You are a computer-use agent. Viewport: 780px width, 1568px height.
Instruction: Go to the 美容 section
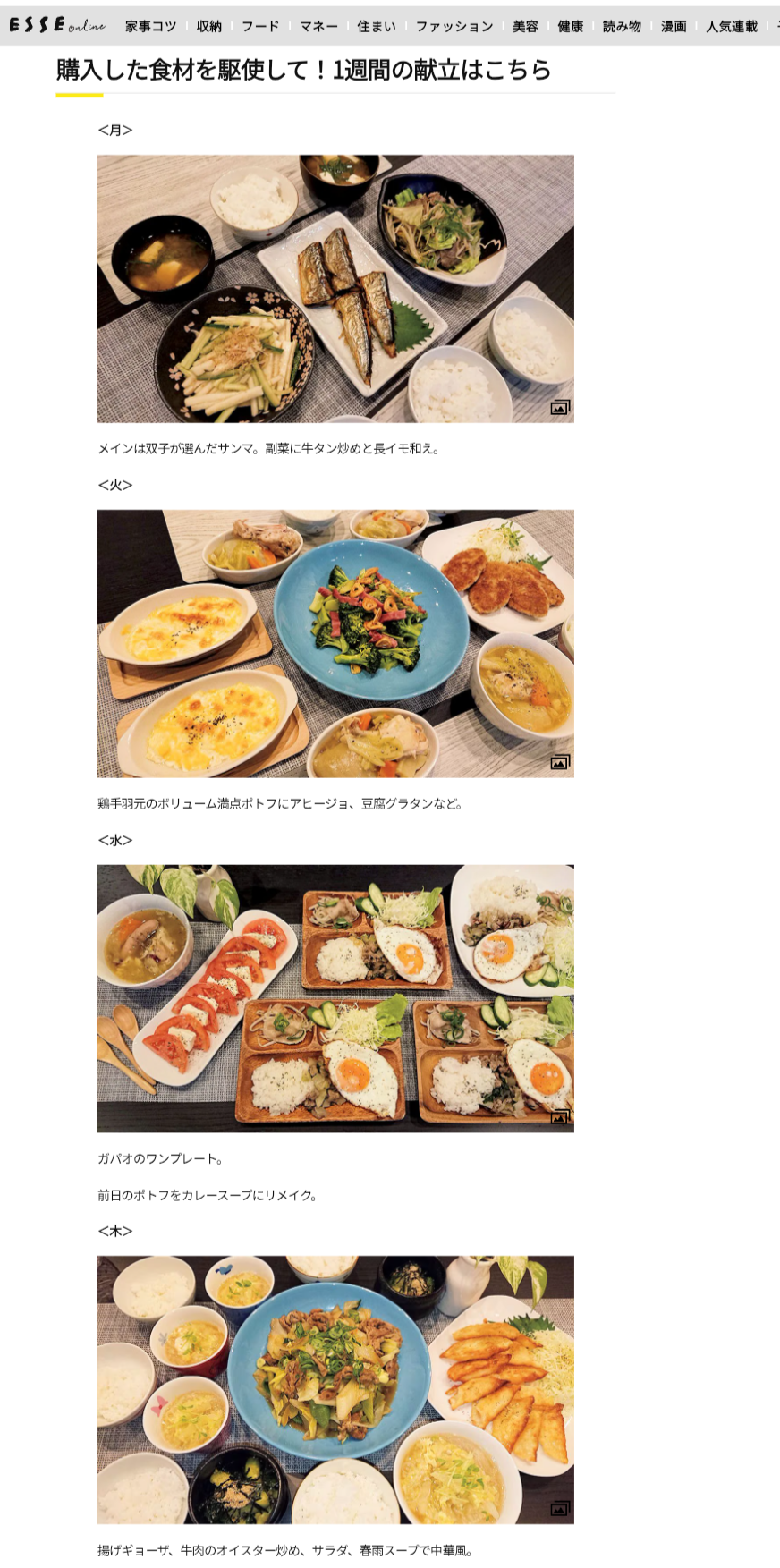525,26
